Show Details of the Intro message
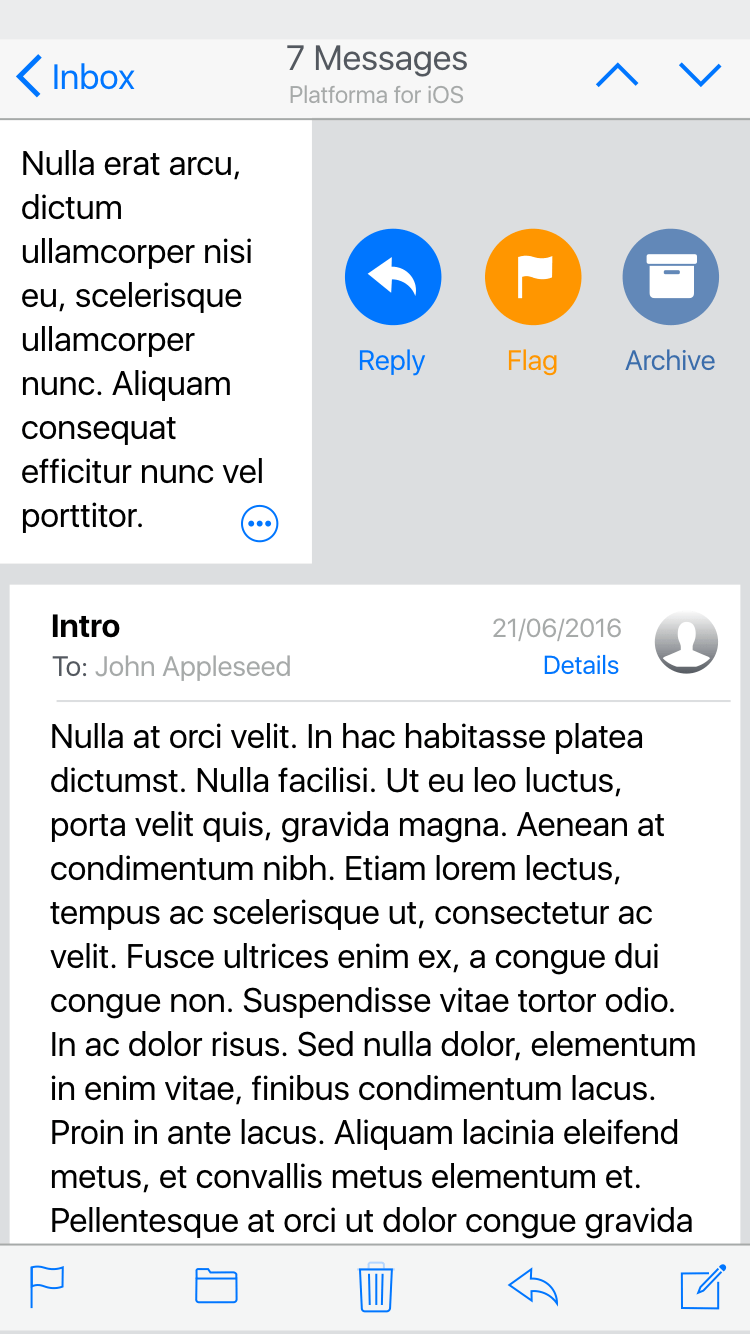This screenshot has height=1334, width=750. pyautogui.click(x=580, y=665)
